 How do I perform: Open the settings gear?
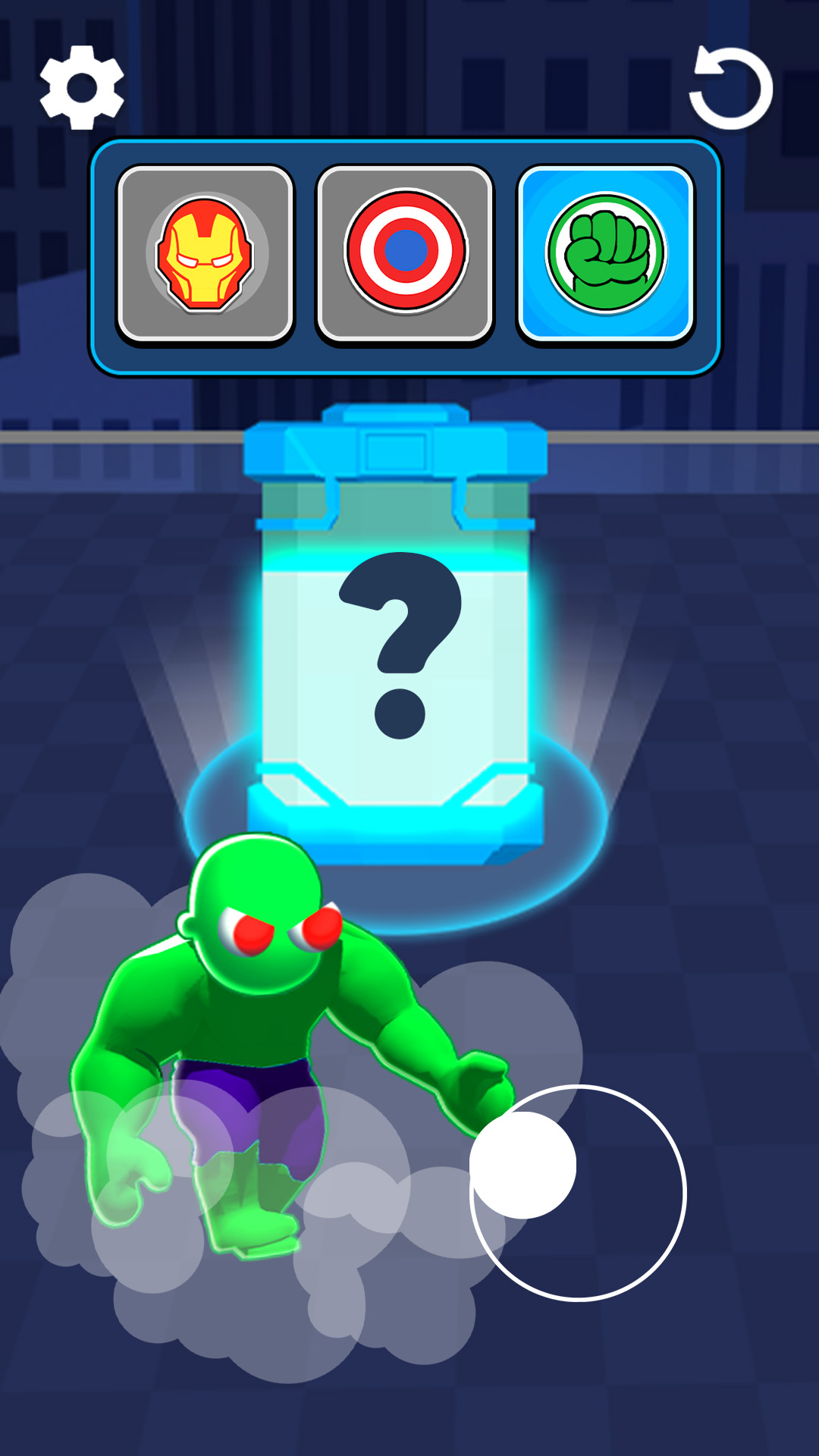(82, 87)
